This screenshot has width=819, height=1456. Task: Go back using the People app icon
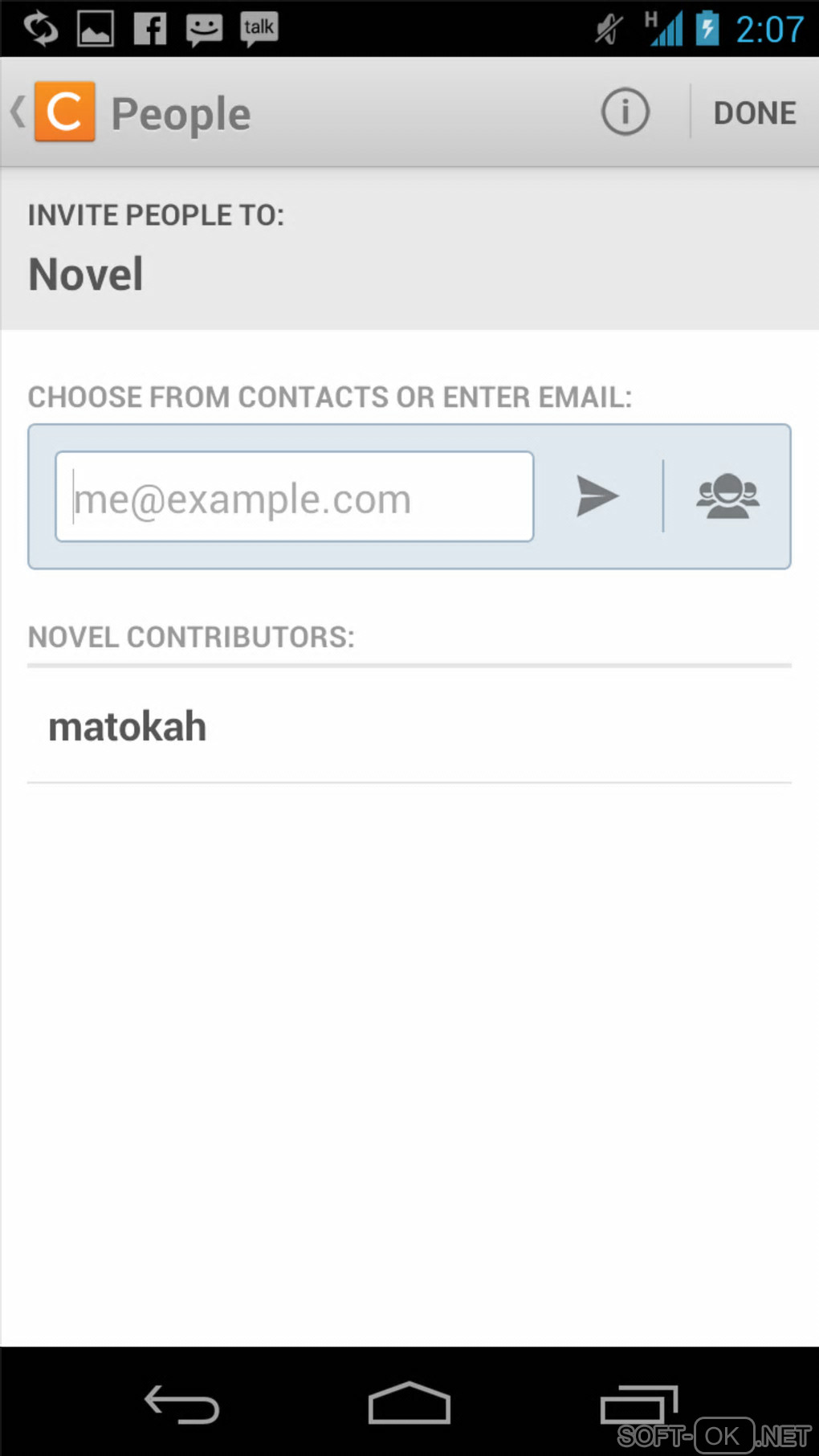[x=63, y=112]
